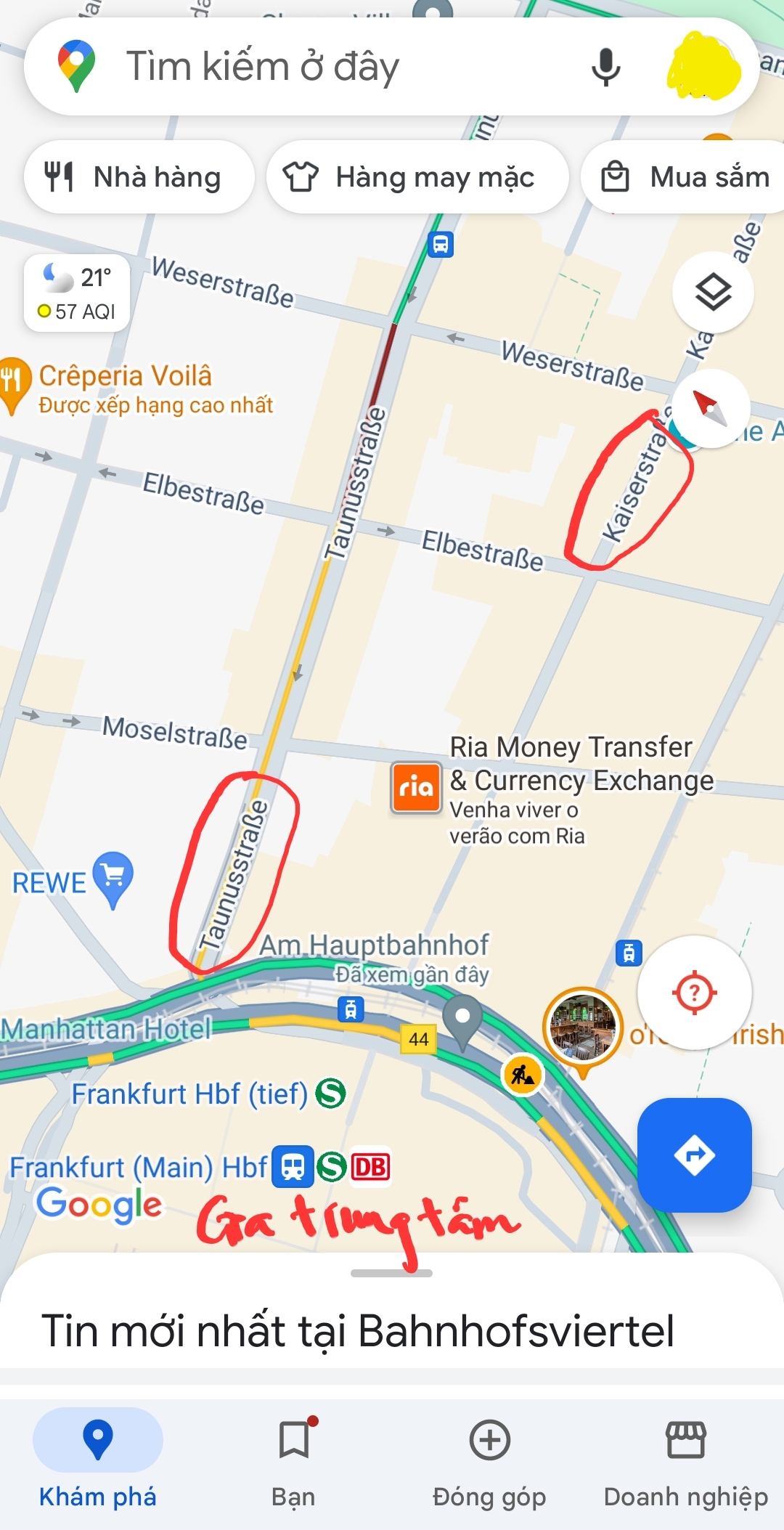The image size is (784, 1530).
Task: Open the road works warning icon
Action: pyautogui.click(x=523, y=1074)
